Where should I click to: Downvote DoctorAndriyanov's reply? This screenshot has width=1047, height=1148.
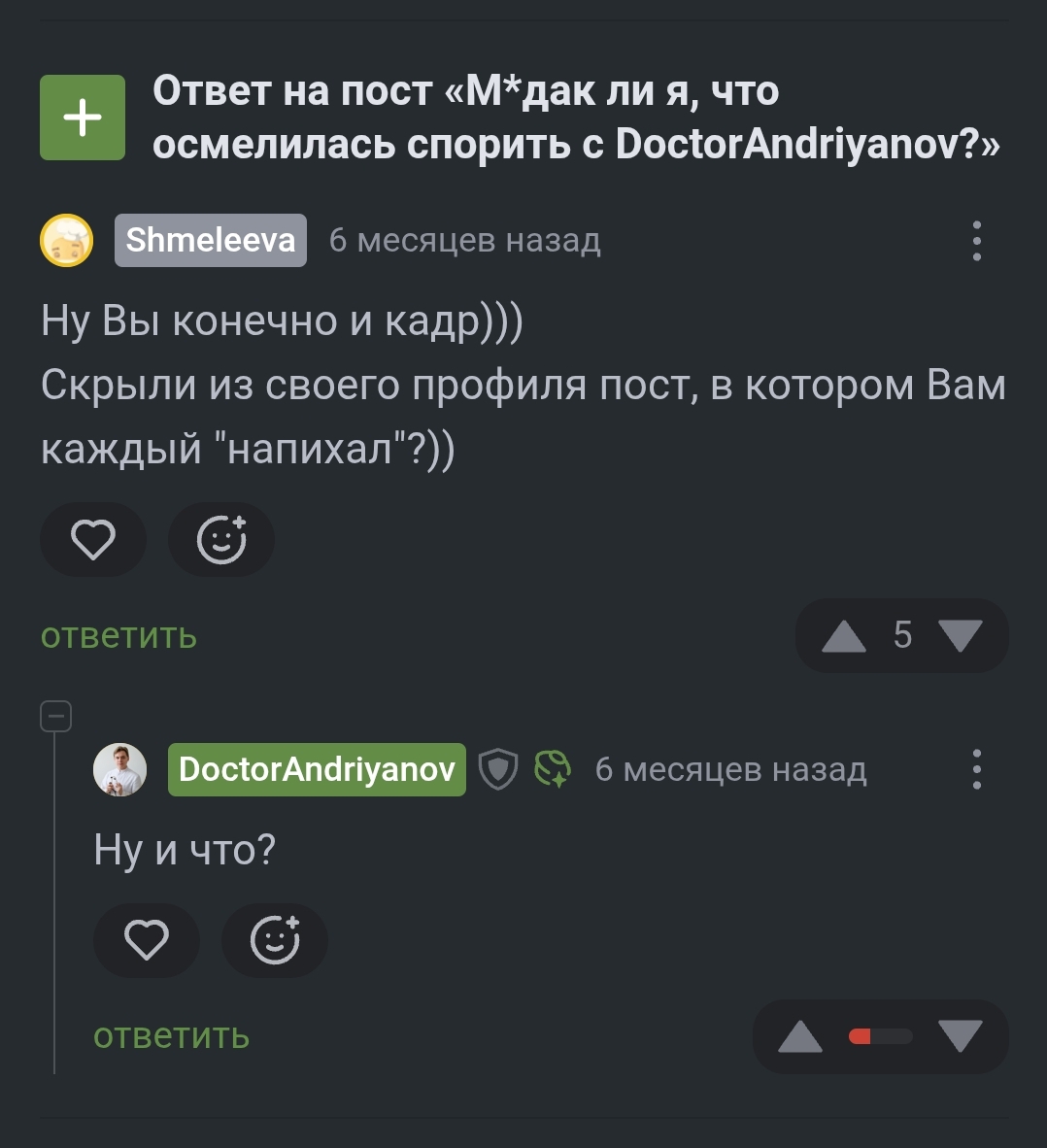(961, 1036)
